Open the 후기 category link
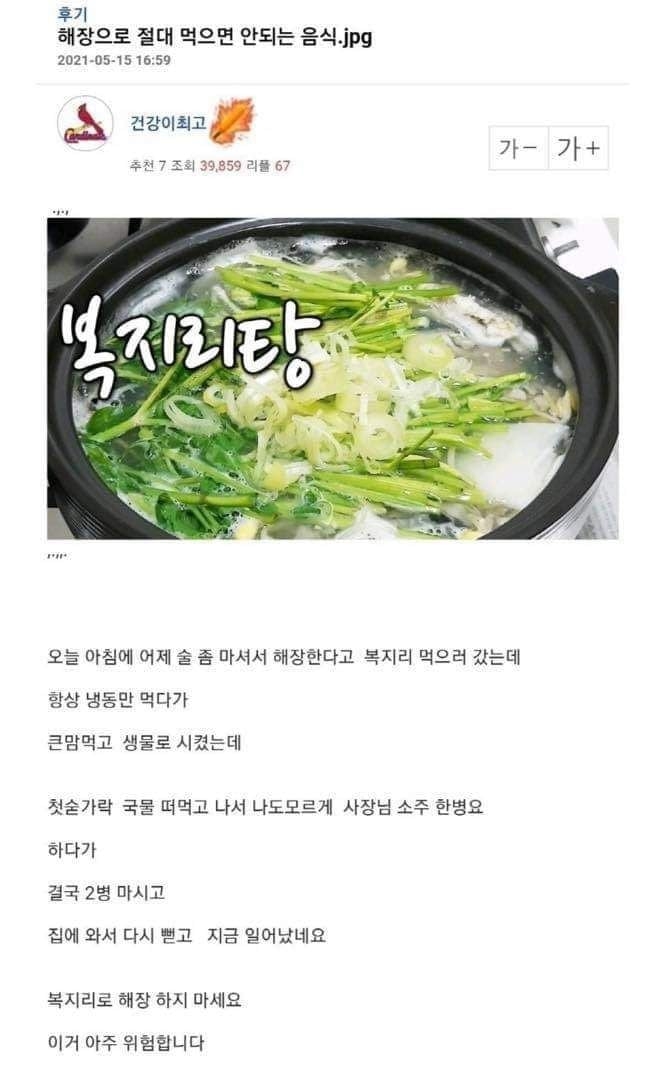This screenshot has width=665, height=1070. [x=72, y=15]
